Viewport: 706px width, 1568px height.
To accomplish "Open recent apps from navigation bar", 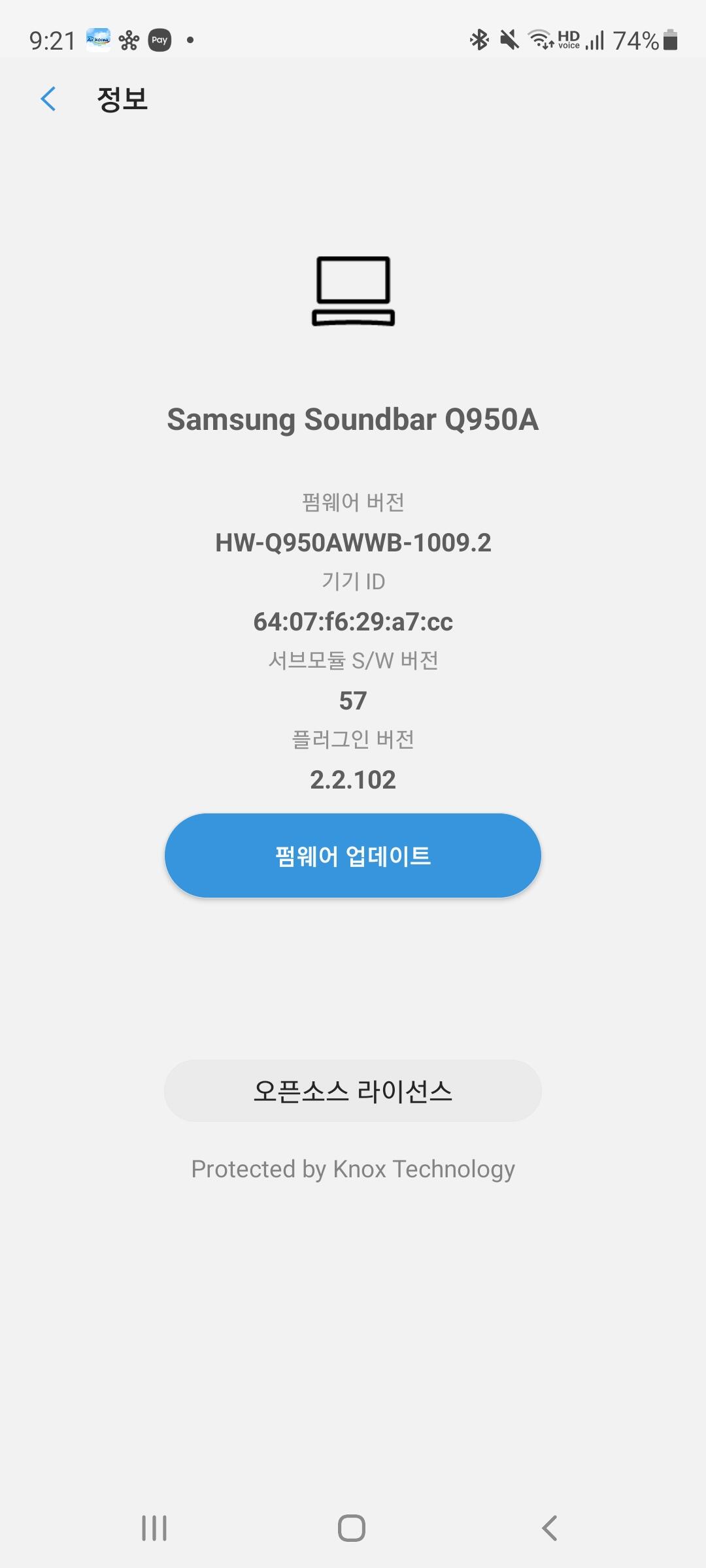I will (154, 1528).
